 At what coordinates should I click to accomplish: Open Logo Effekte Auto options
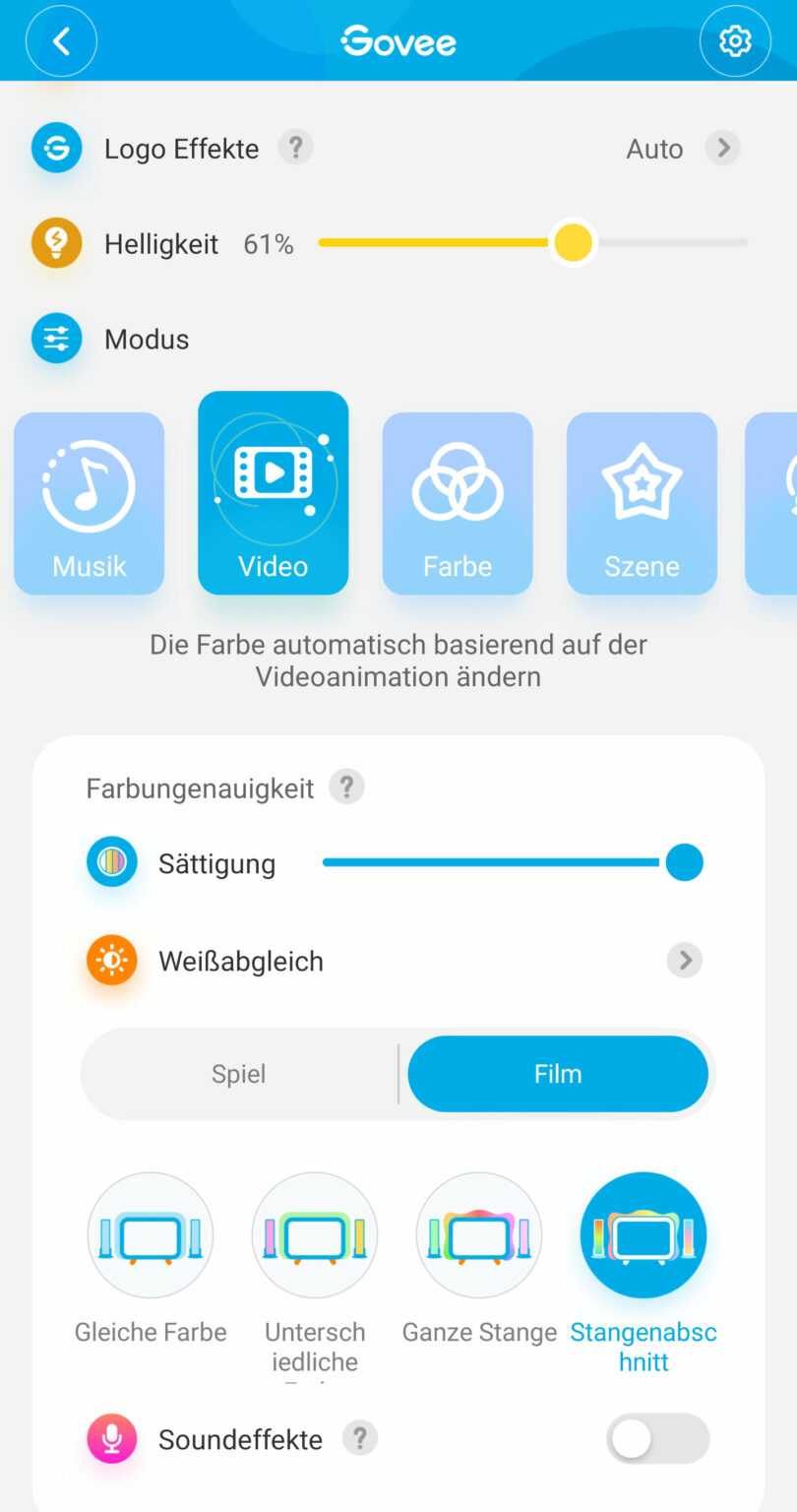click(x=722, y=149)
